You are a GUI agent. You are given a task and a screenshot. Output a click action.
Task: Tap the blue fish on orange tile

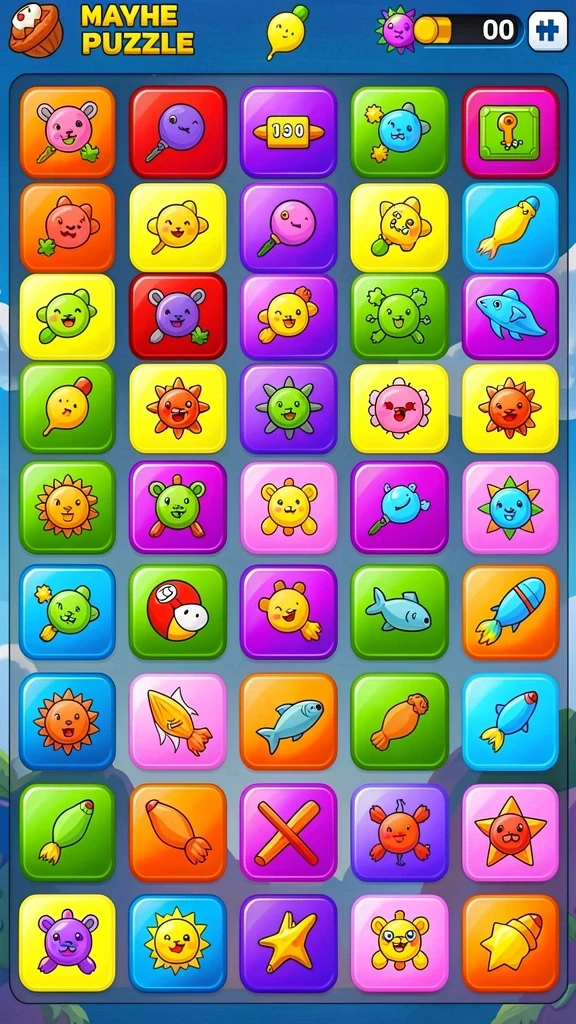pyautogui.click(x=288, y=722)
